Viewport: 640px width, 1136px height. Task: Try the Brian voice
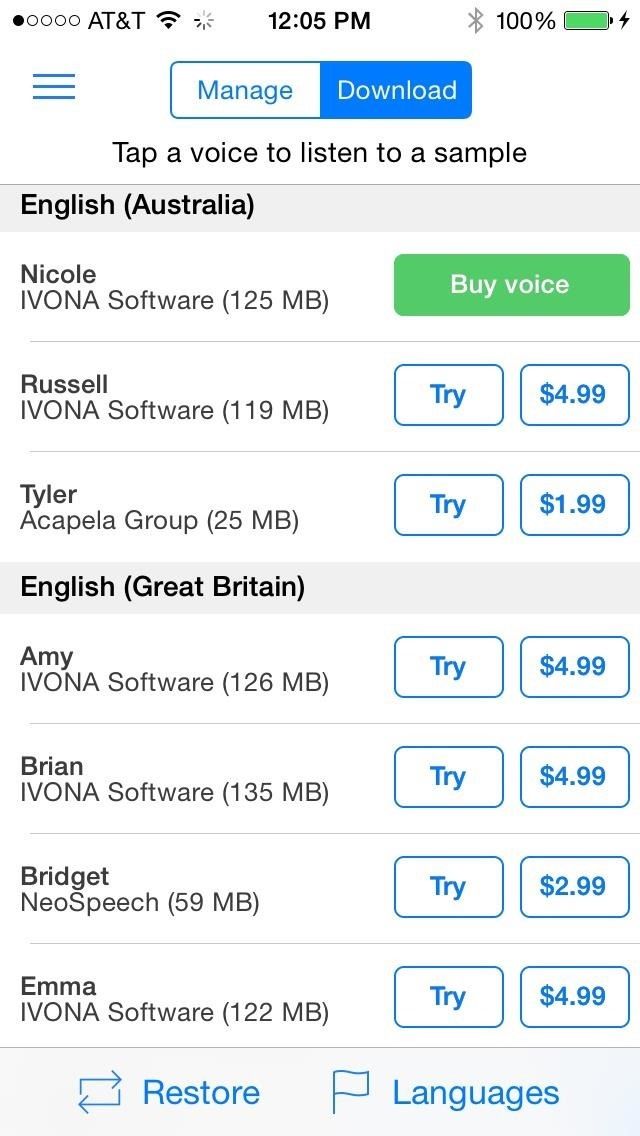(x=447, y=777)
